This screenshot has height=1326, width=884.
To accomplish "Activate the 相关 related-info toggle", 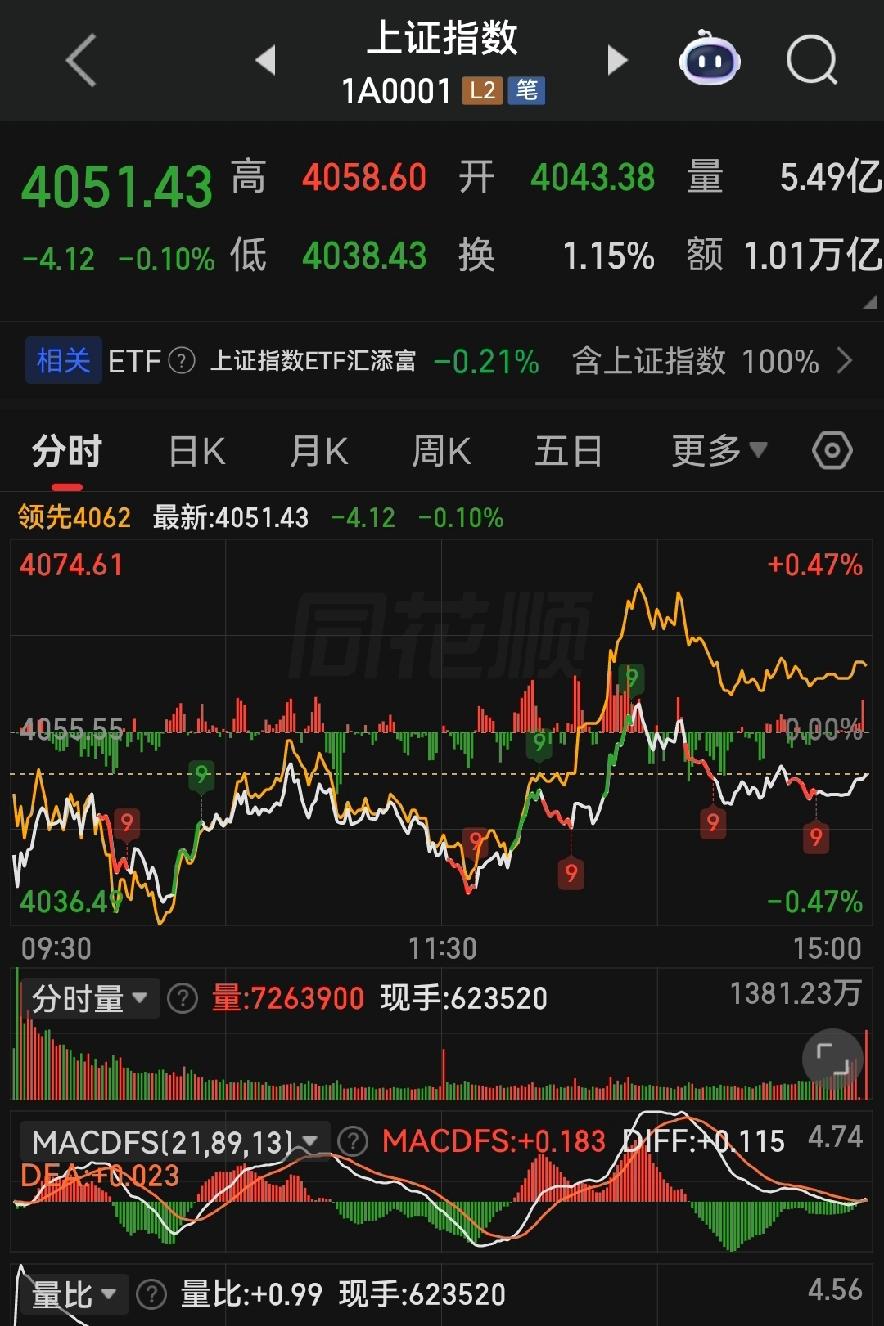I will coord(63,362).
